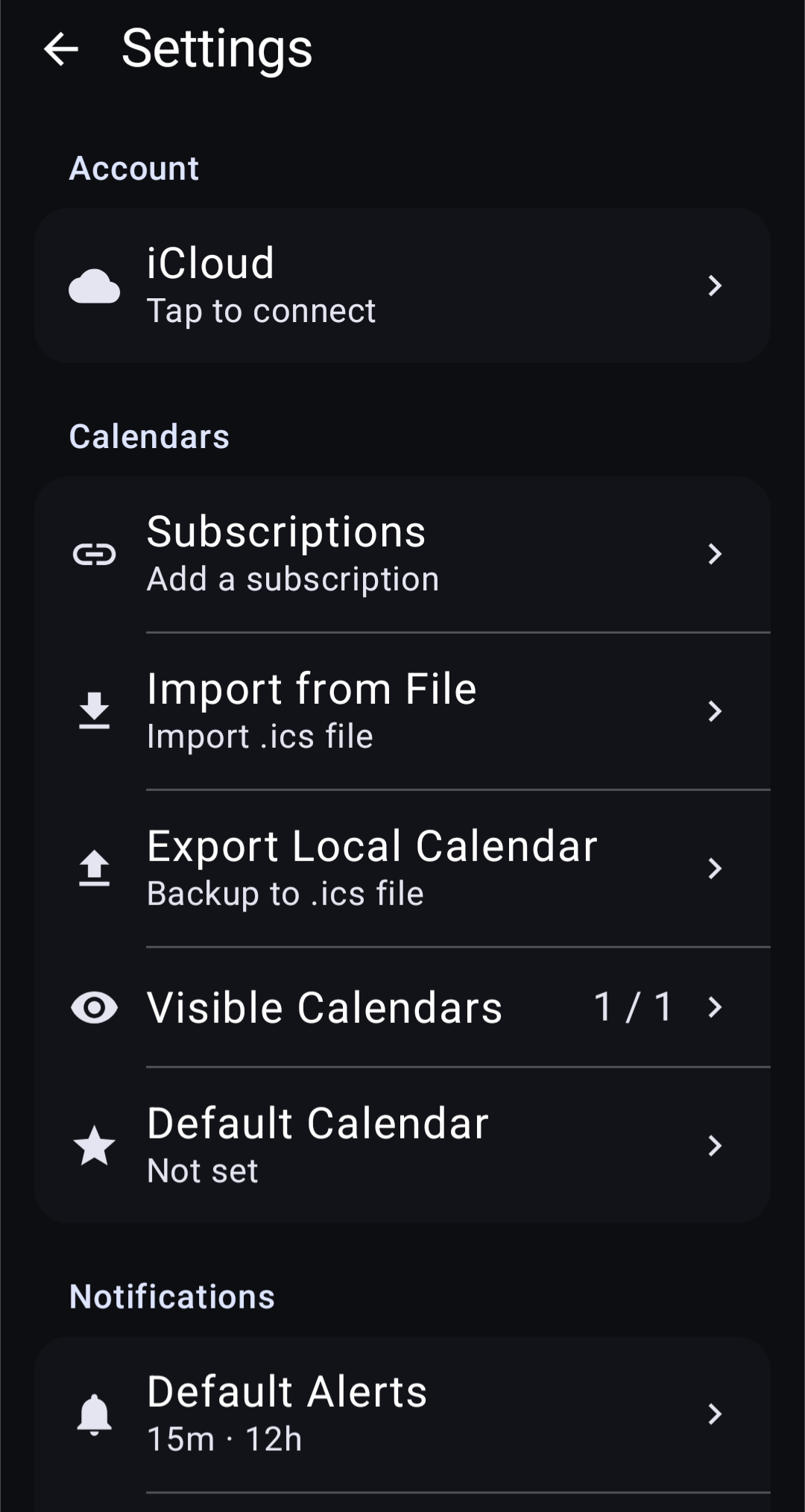
Task: Open Default Alerts settings
Action: click(402, 1414)
